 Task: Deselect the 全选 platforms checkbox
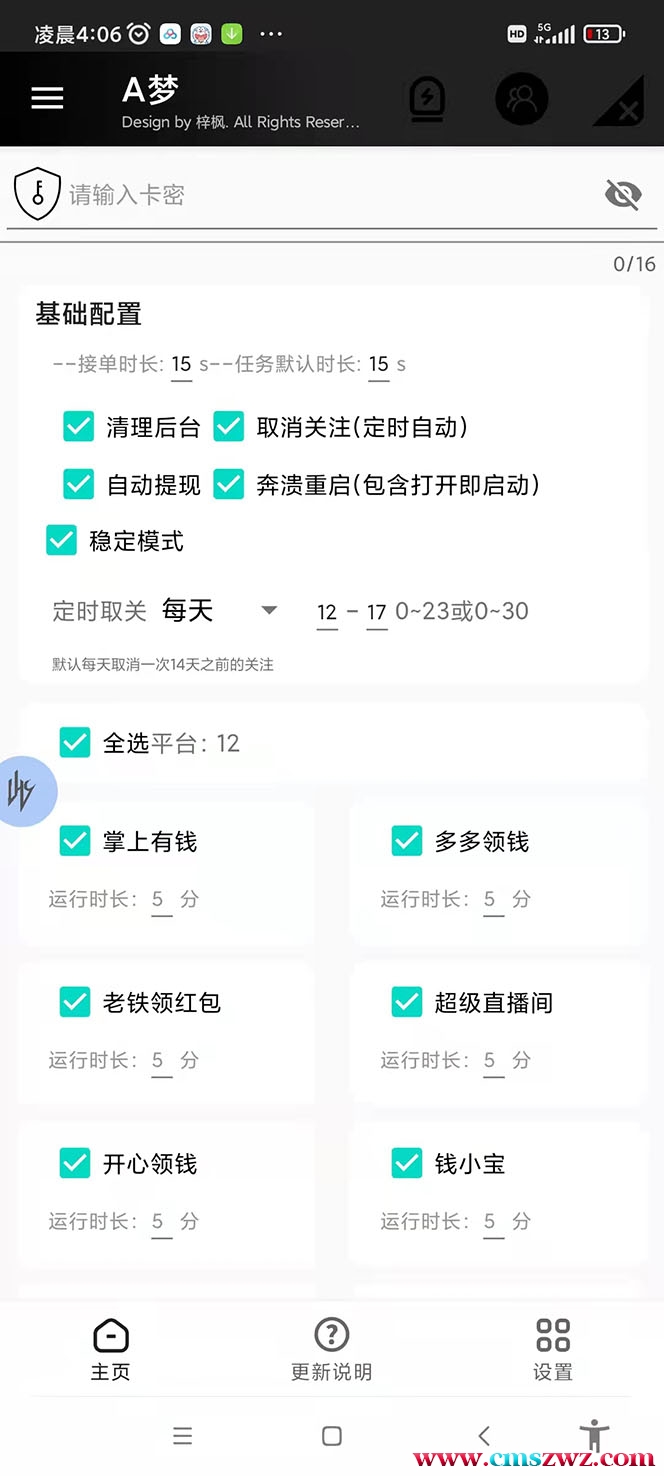(75, 743)
